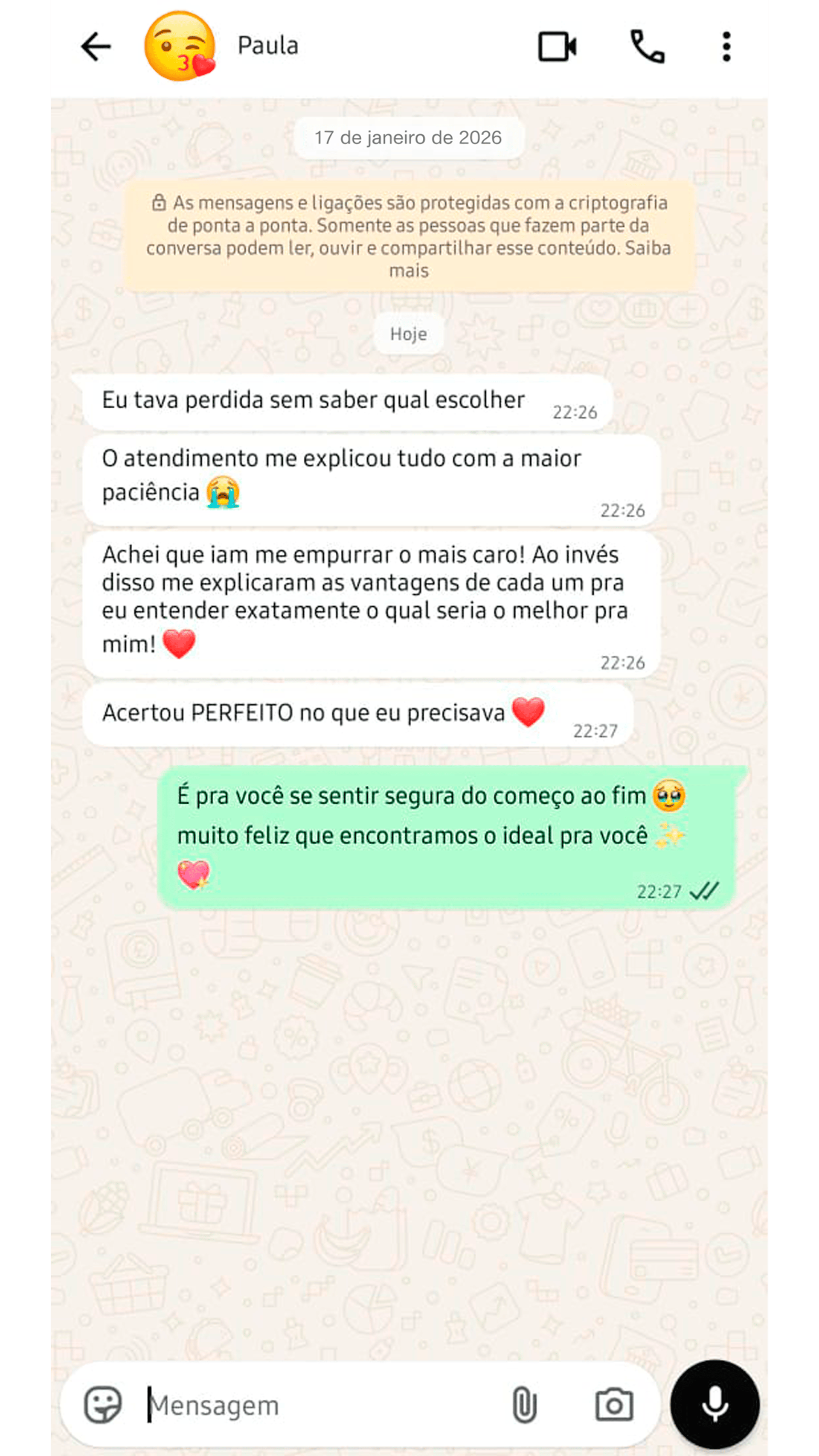Focus the Mensagem text field
819x1456 pixels.
pos(317,1405)
